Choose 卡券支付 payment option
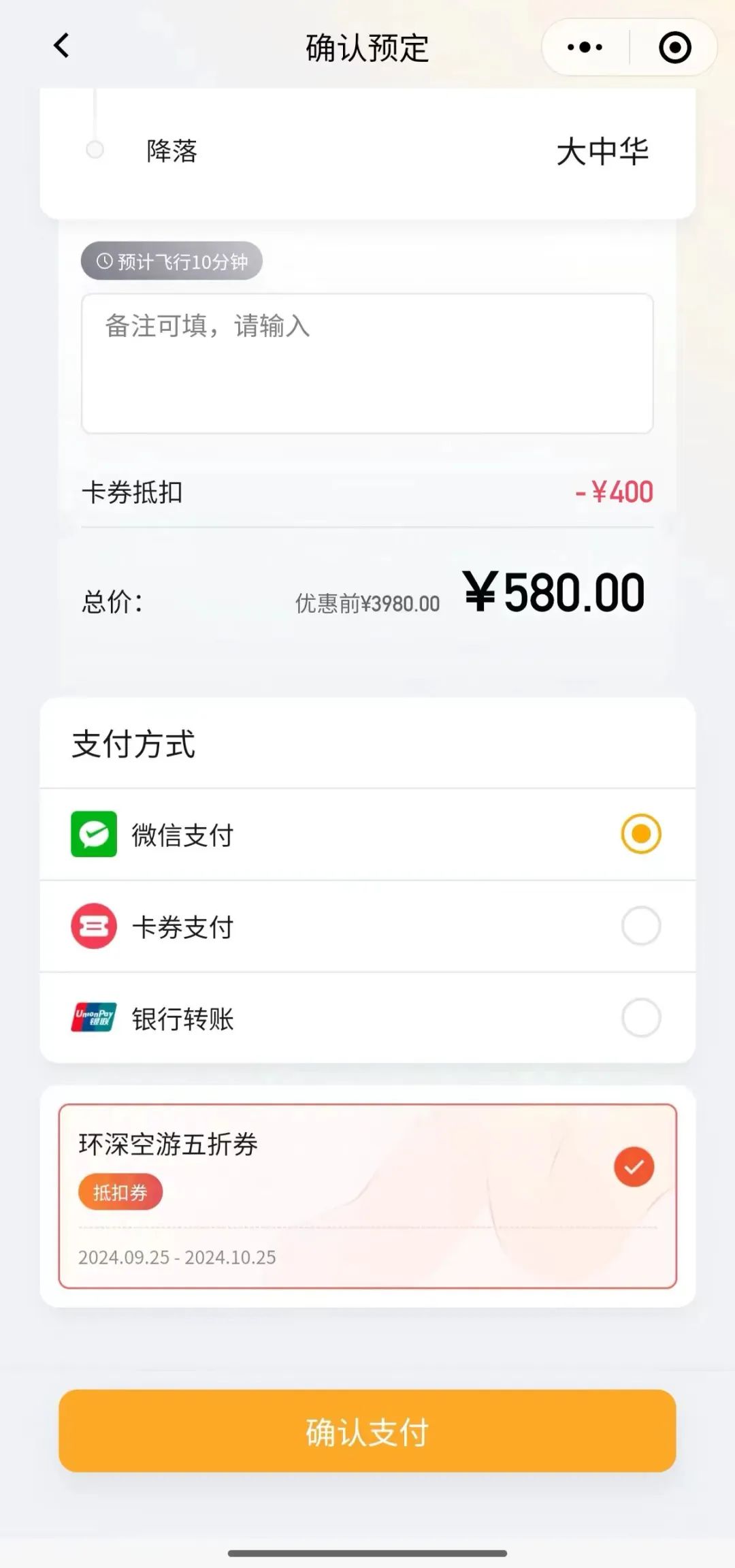Image resolution: width=735 pixels, height=1568 pixels. pos(640,926)
